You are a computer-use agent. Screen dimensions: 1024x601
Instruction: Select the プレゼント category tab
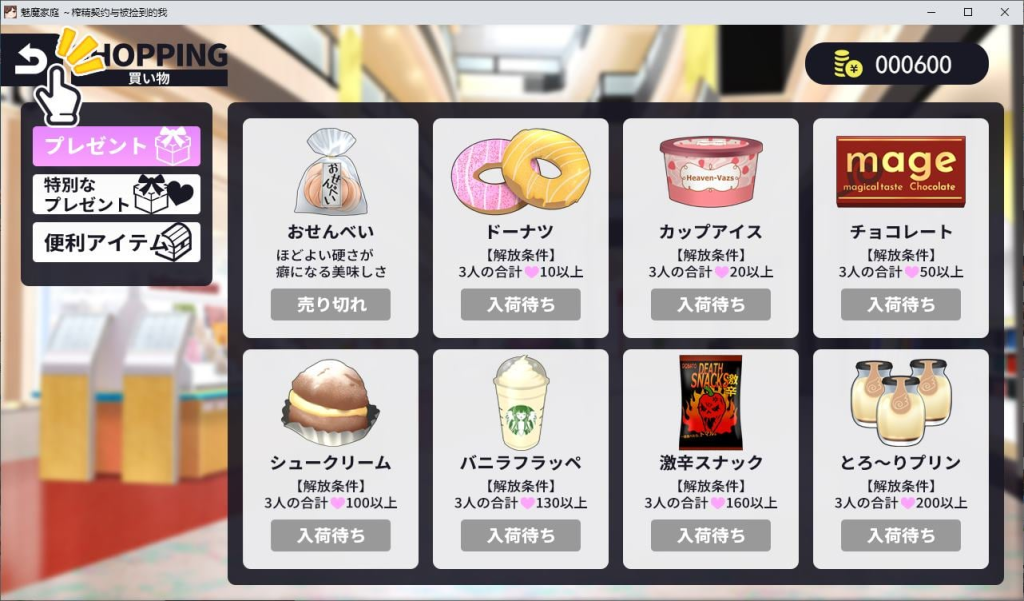point(116,146)
